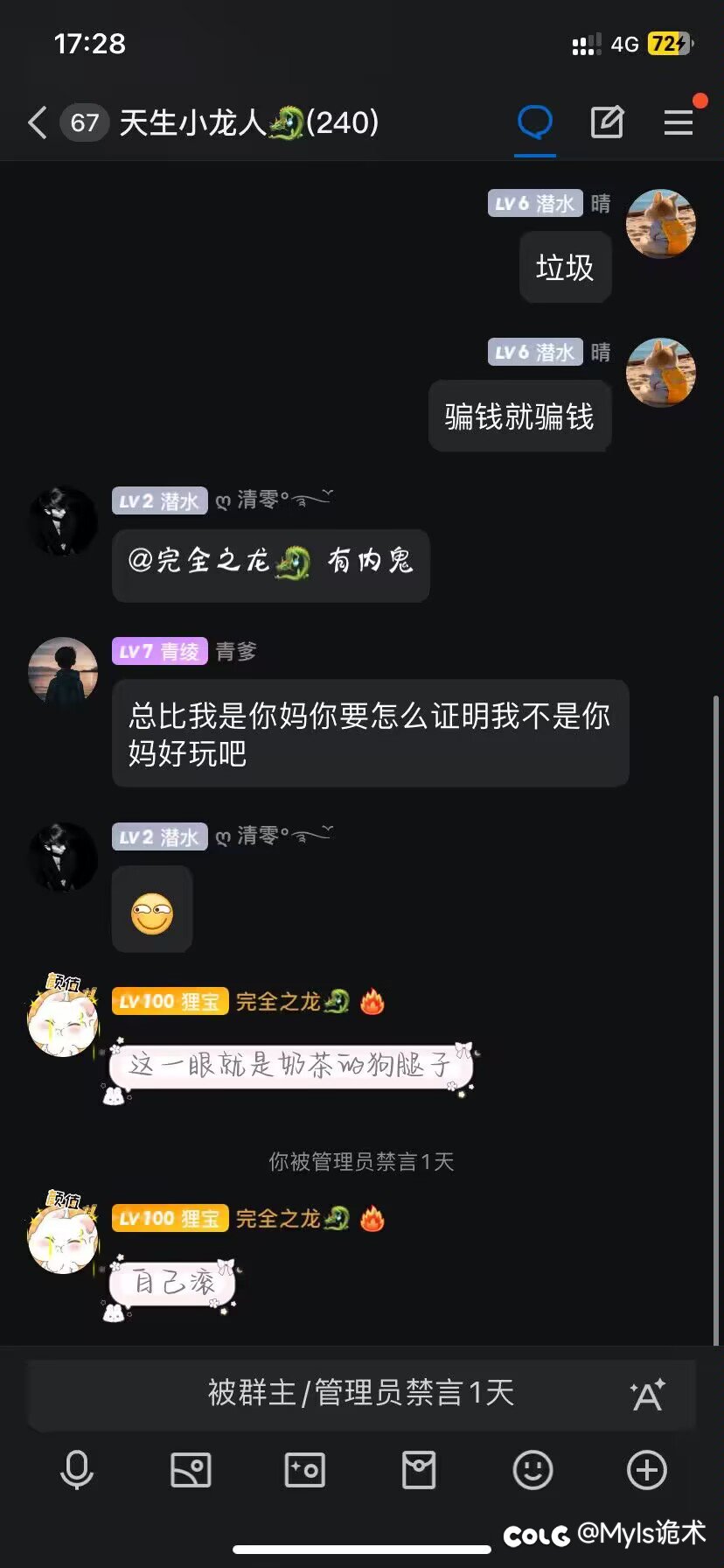Open the camera capture tool

[304, 1470]
